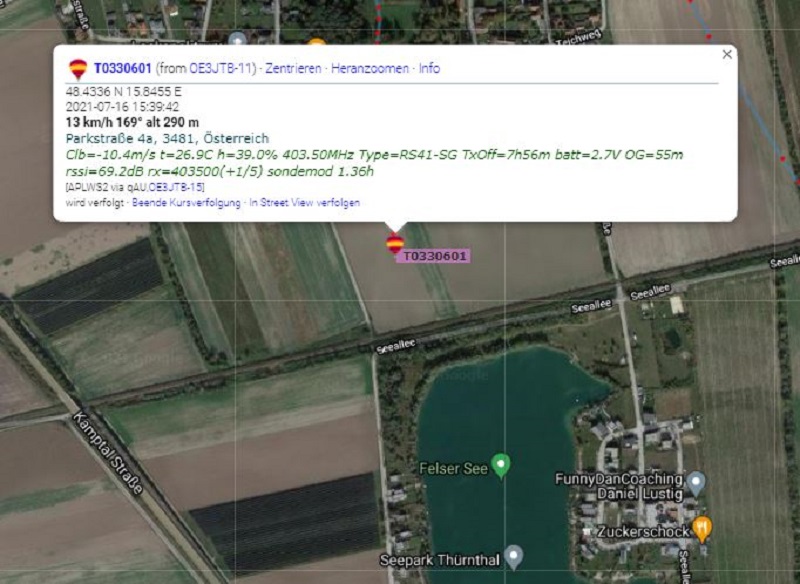Tap the Zentrieren link
The image size is (800, 584).
coord(293,69)
